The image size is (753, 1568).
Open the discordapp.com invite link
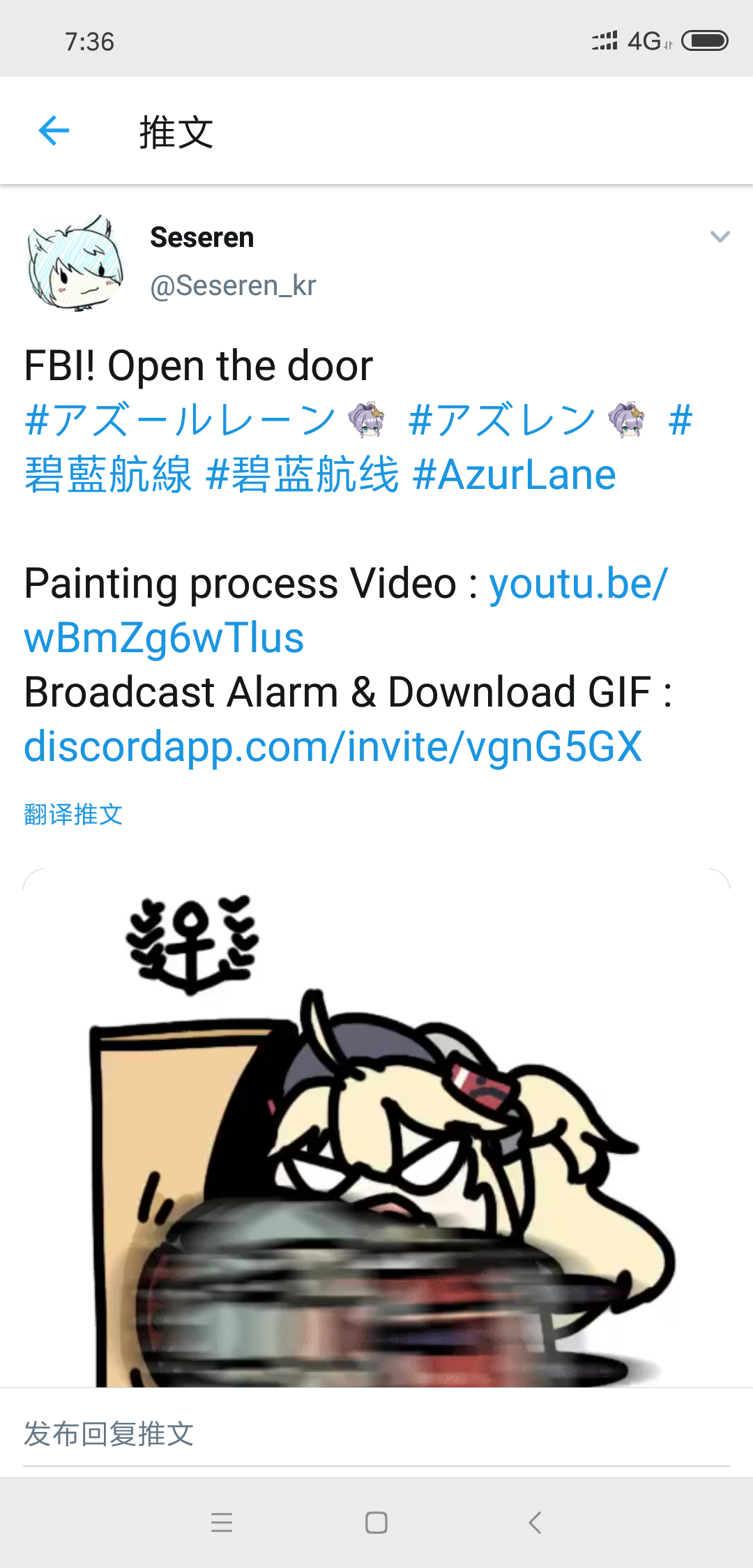[x=333, y=746]
